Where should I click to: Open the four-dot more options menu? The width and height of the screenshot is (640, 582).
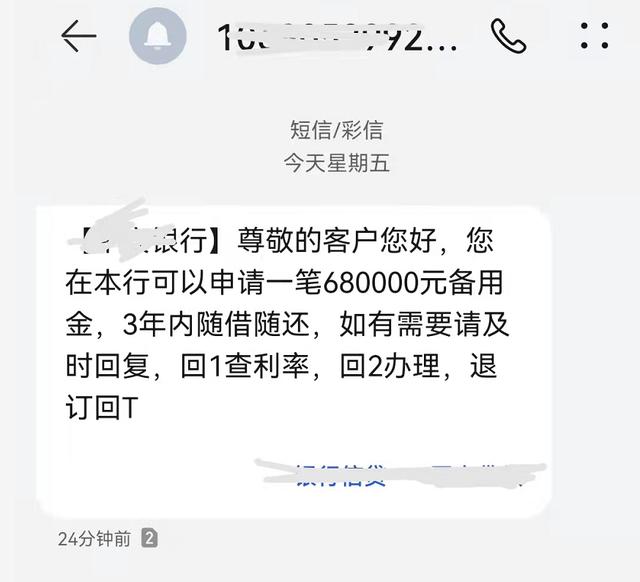coord(595,37)
